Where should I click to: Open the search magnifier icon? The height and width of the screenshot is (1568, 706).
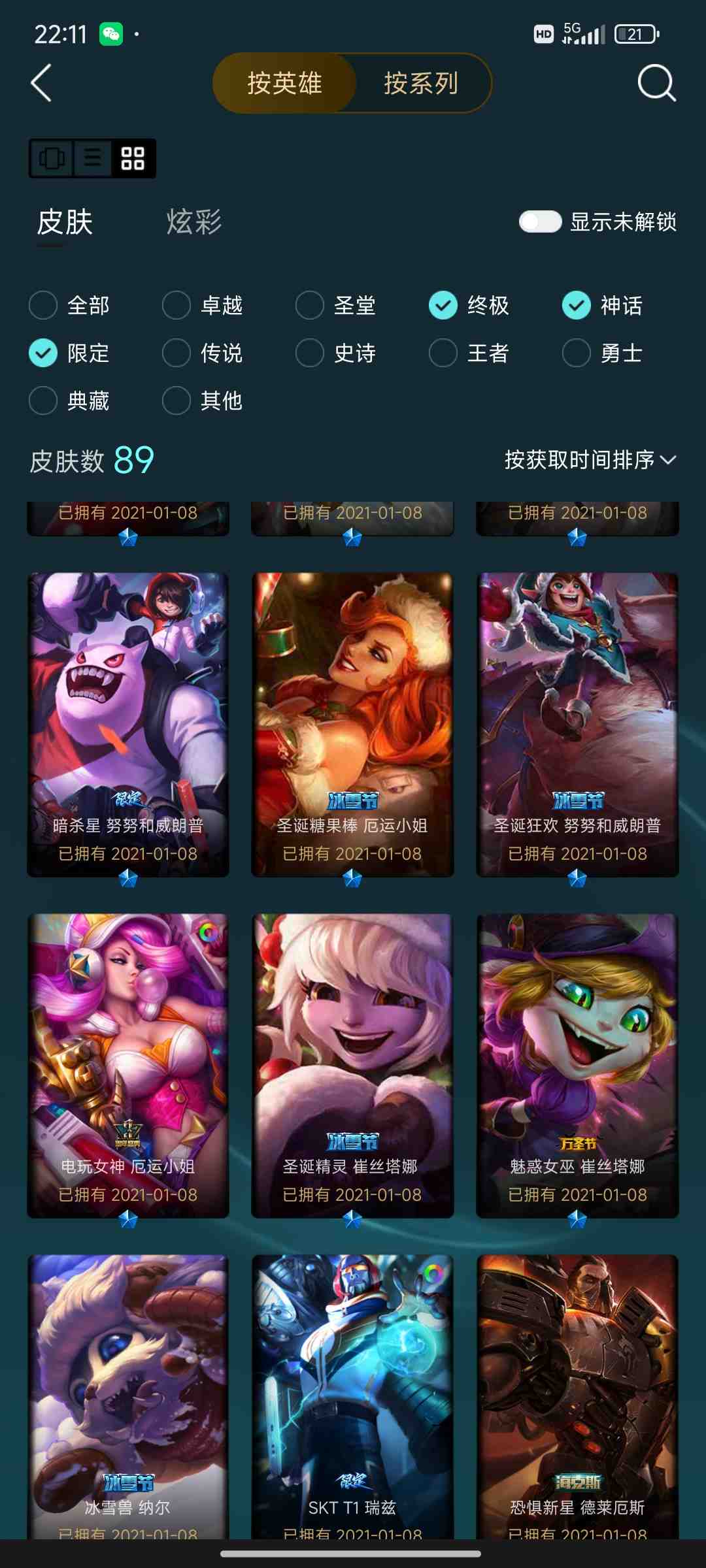656,84
